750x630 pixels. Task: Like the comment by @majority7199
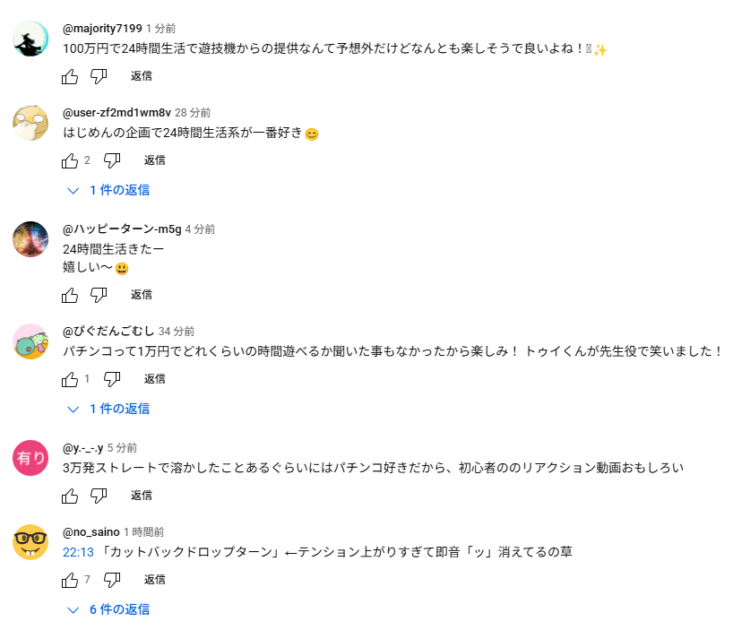[x=69, y=76]
